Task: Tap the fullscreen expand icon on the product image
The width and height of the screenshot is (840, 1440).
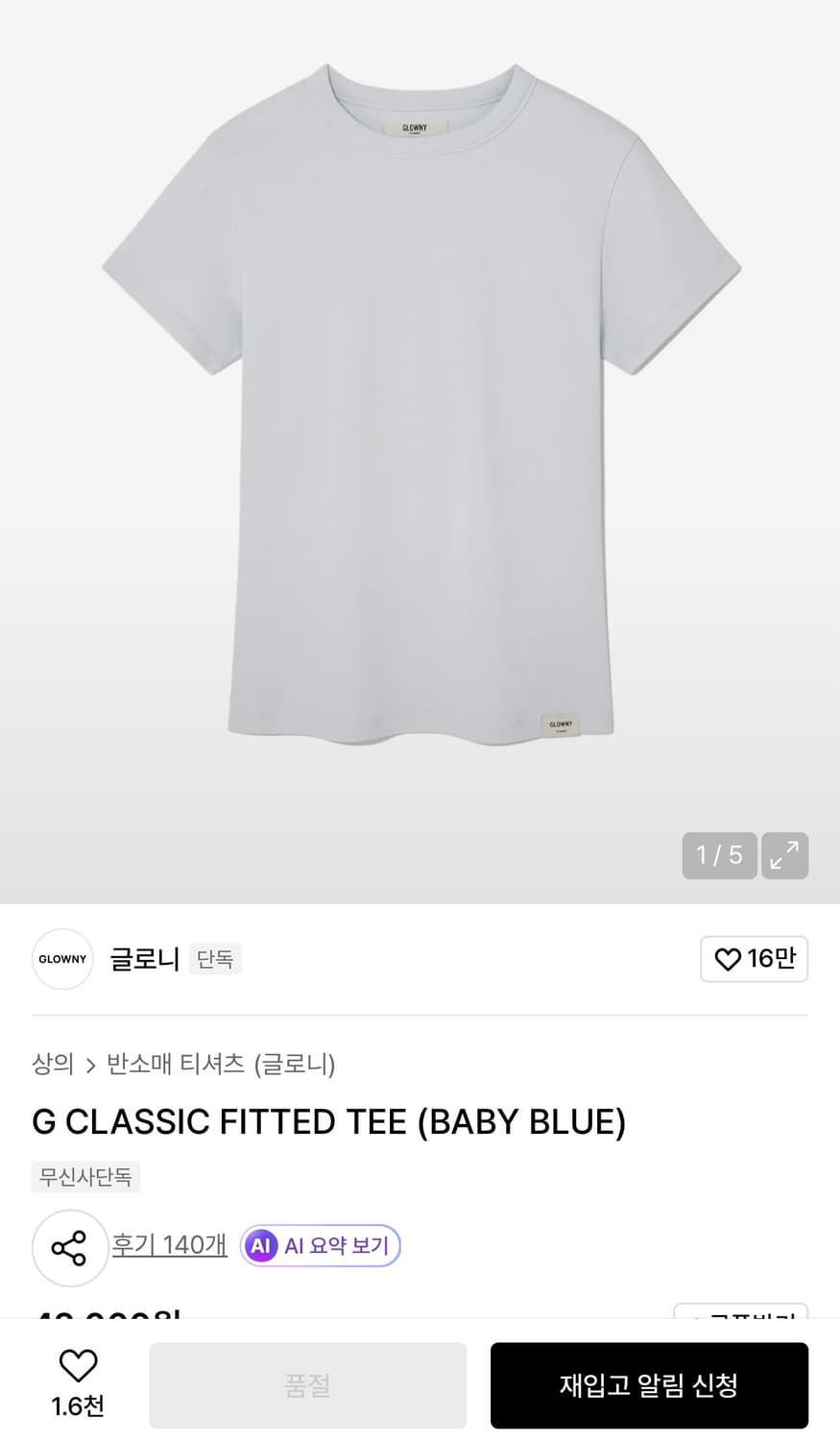Action: pos(784,855)
